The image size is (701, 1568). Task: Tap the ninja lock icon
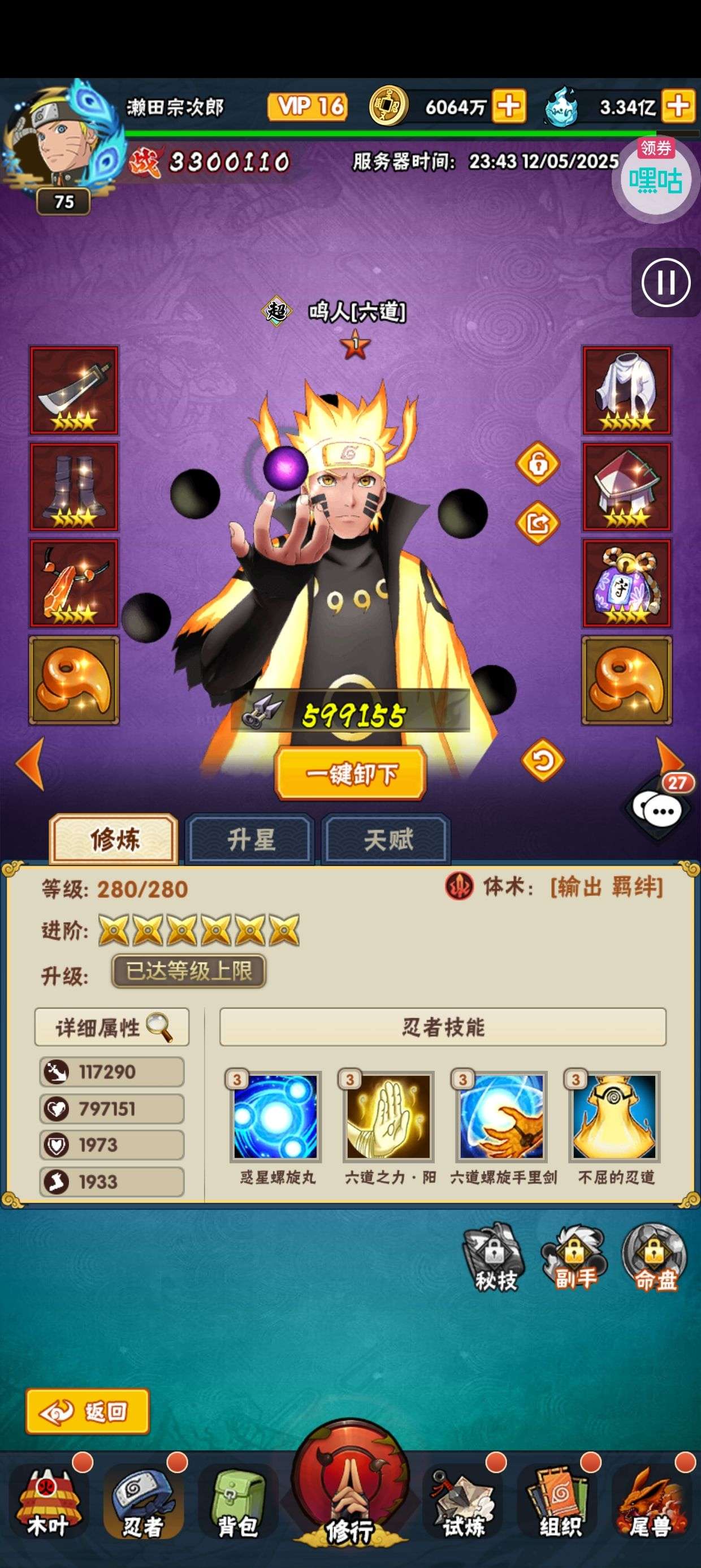tap(537, 464)
